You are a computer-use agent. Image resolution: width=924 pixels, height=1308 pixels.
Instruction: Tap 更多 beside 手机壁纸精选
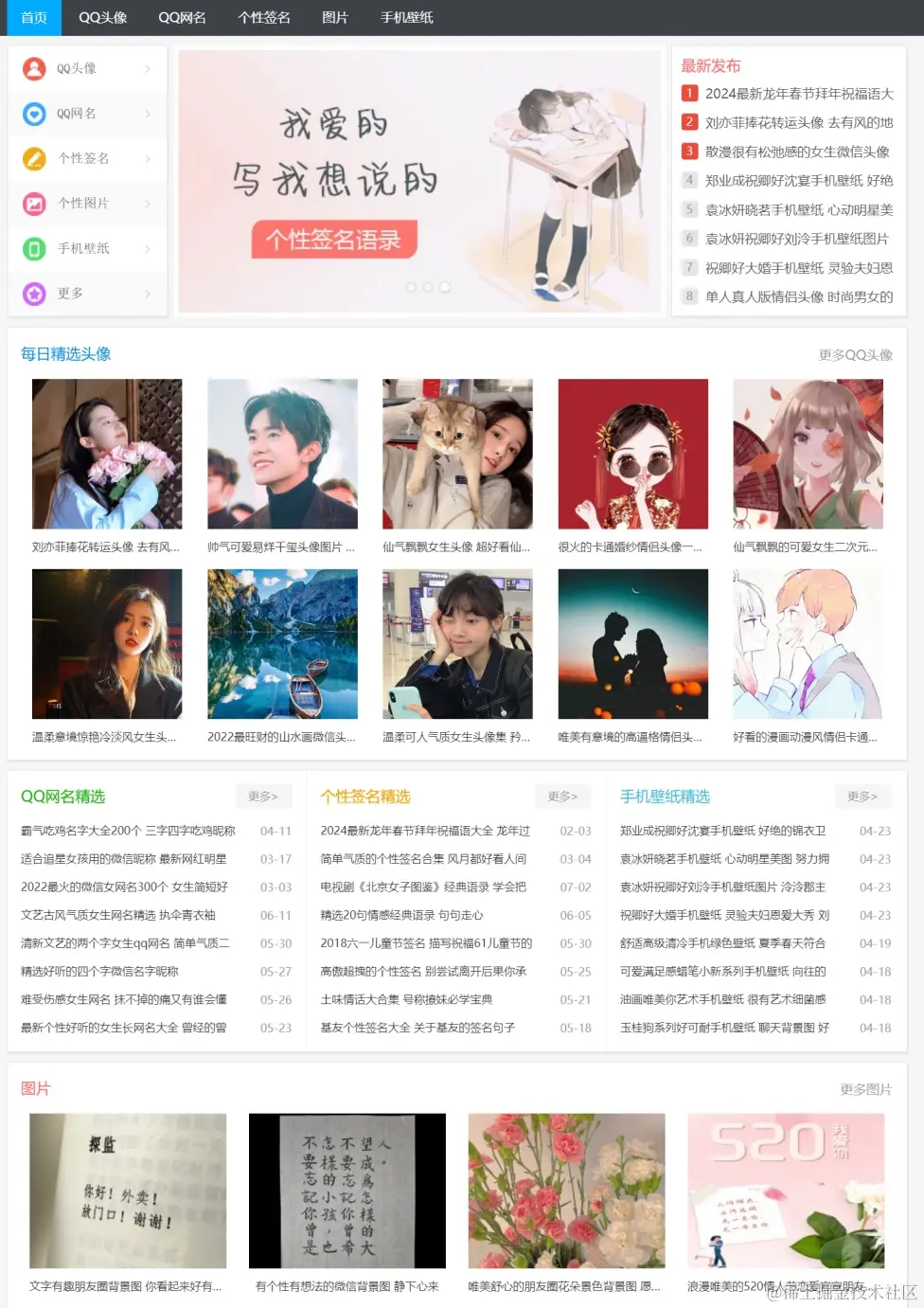[x=862, y=796]
